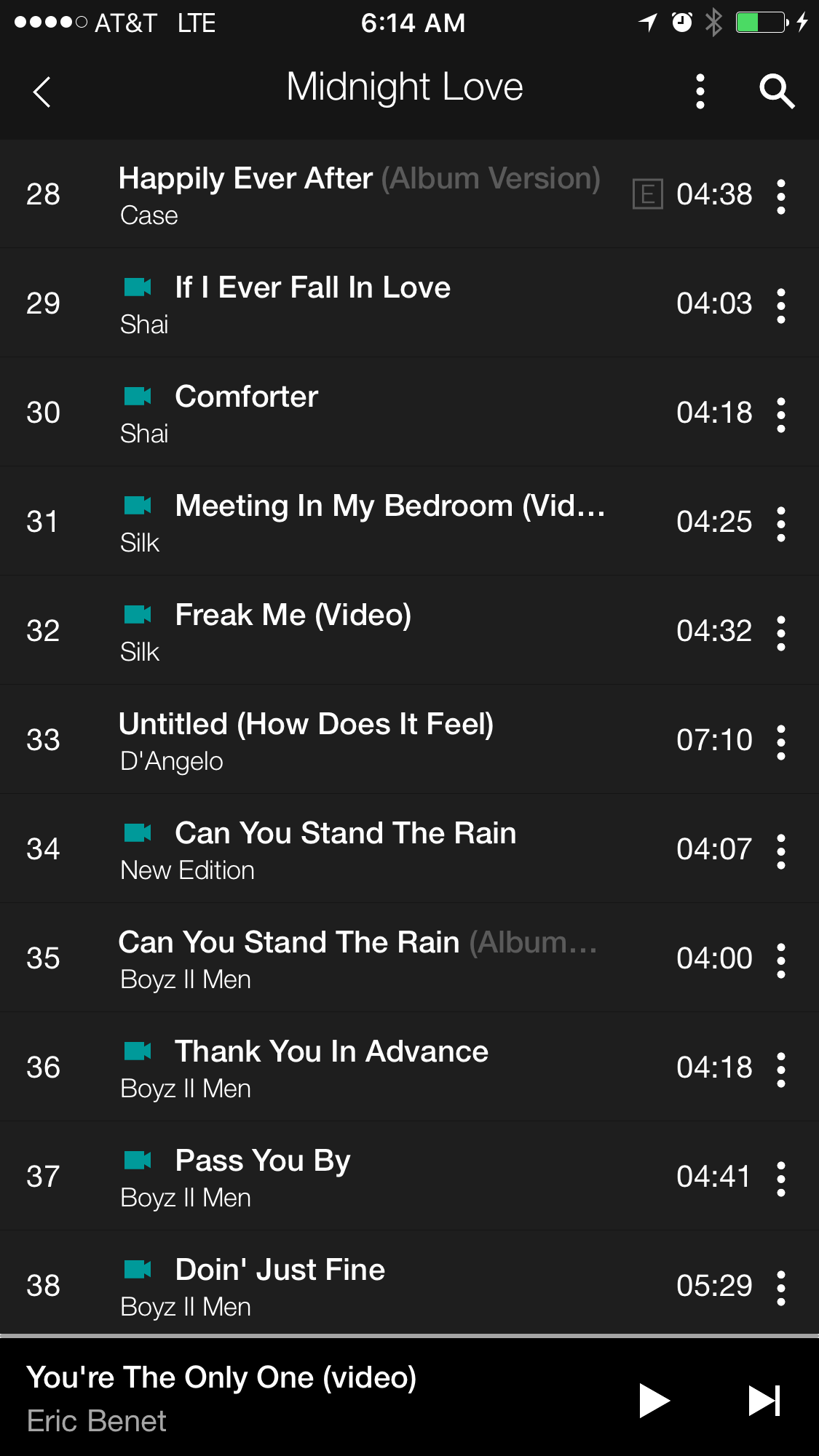Skip to the next track
Viewport: 819px width, 1456px height.
pyautogui.click(x=764, y=1401)
